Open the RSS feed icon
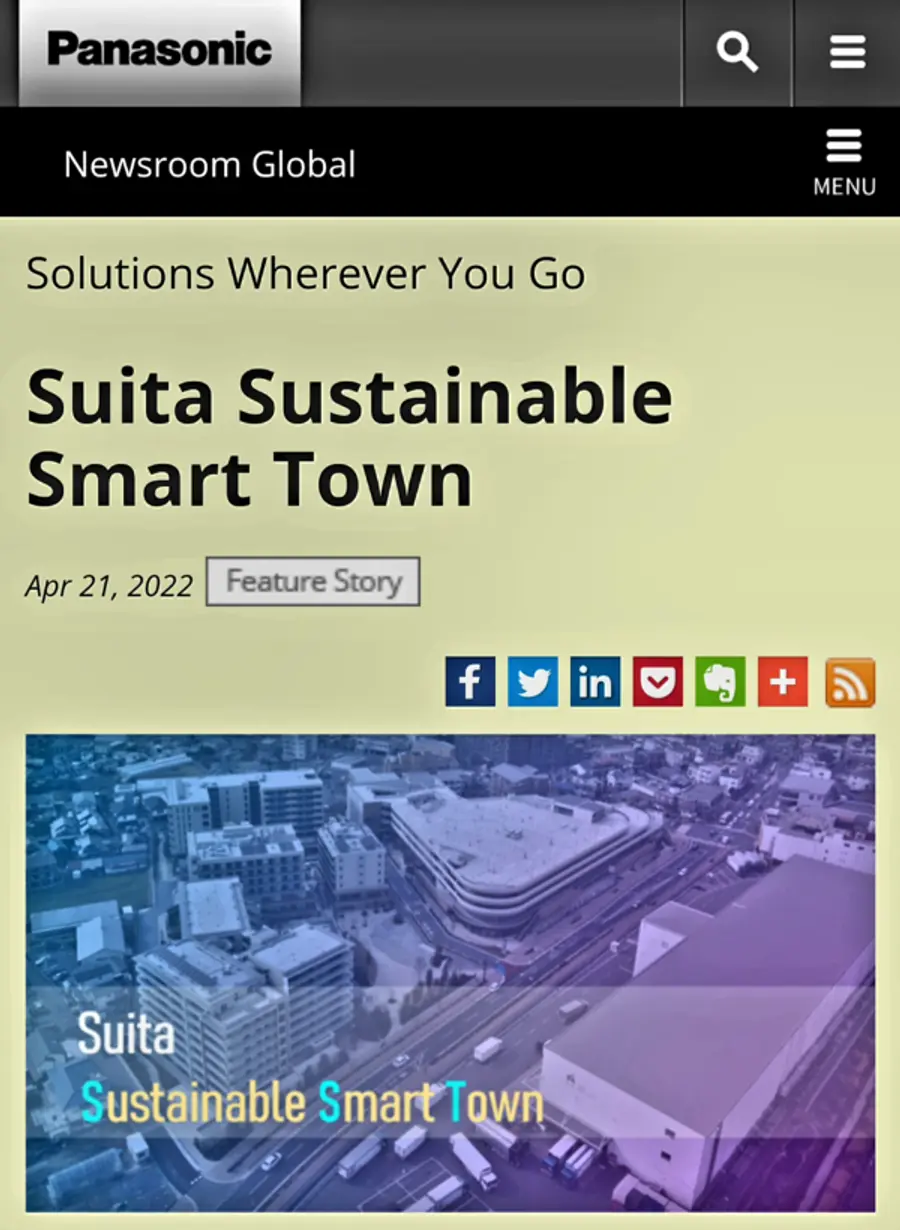900x1230 pixels. pyautogui.click(x=850, y=682)
